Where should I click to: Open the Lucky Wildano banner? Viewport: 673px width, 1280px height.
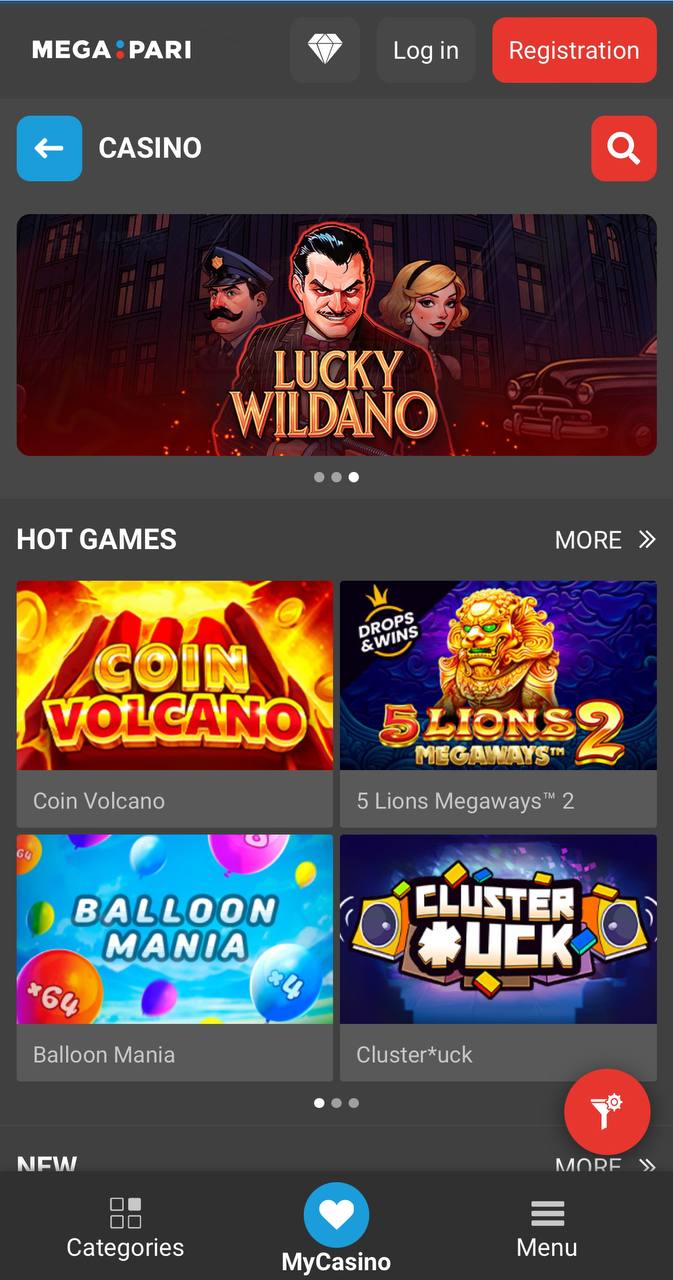click(x=337, y=335)
